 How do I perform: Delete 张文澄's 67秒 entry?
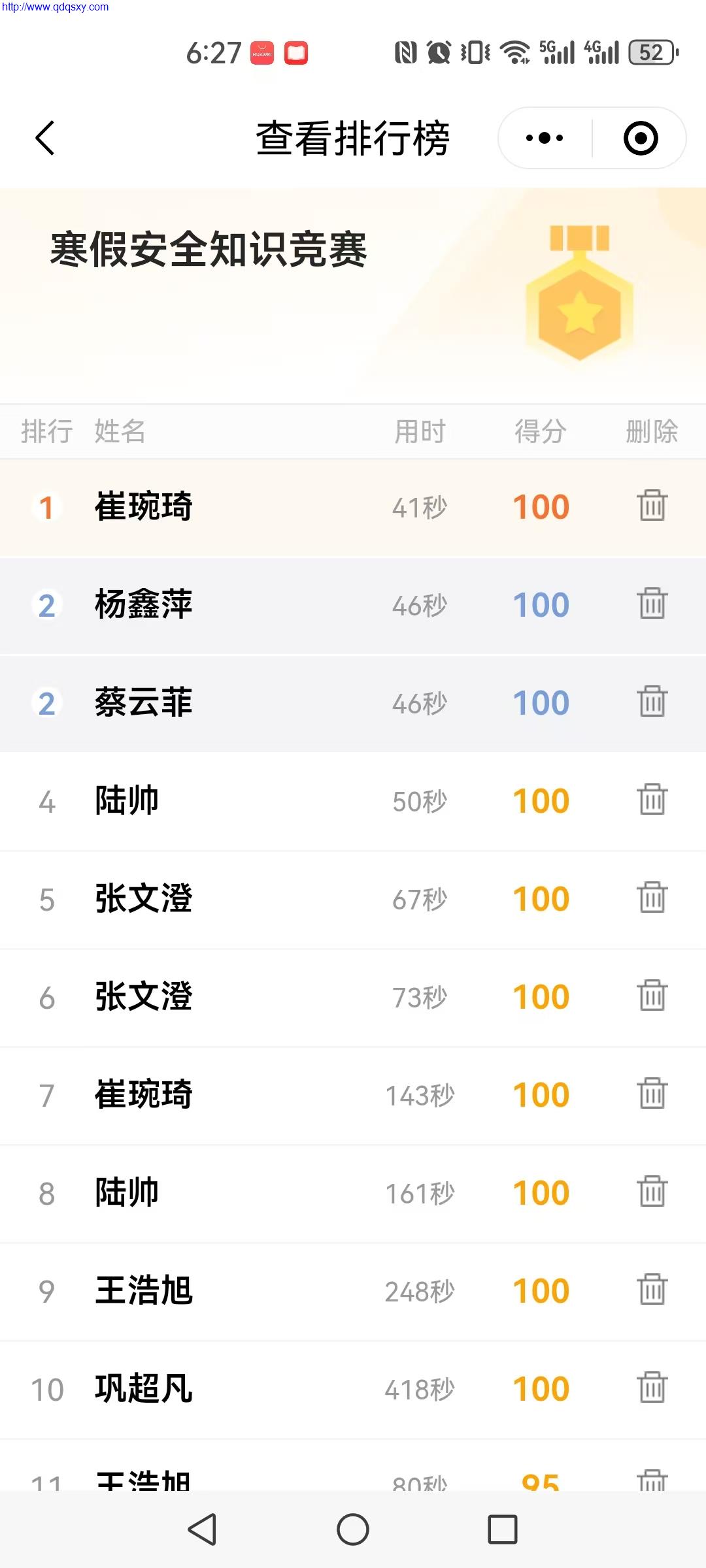(652, 898)
